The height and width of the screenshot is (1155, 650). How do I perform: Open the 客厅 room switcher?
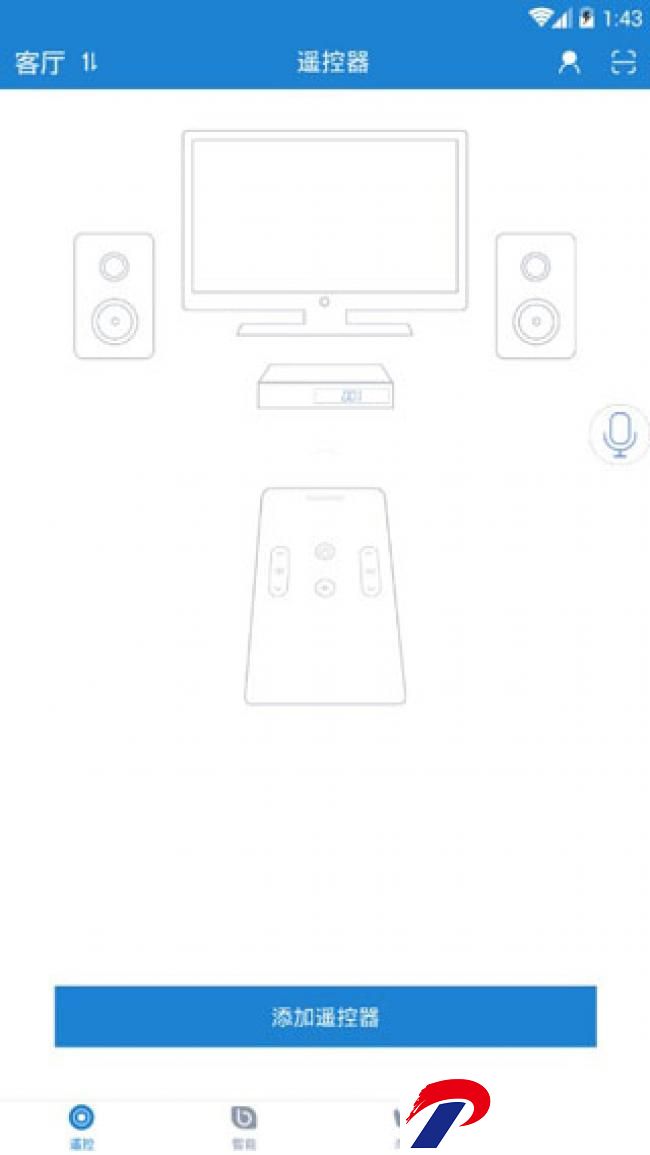(56, 63)
